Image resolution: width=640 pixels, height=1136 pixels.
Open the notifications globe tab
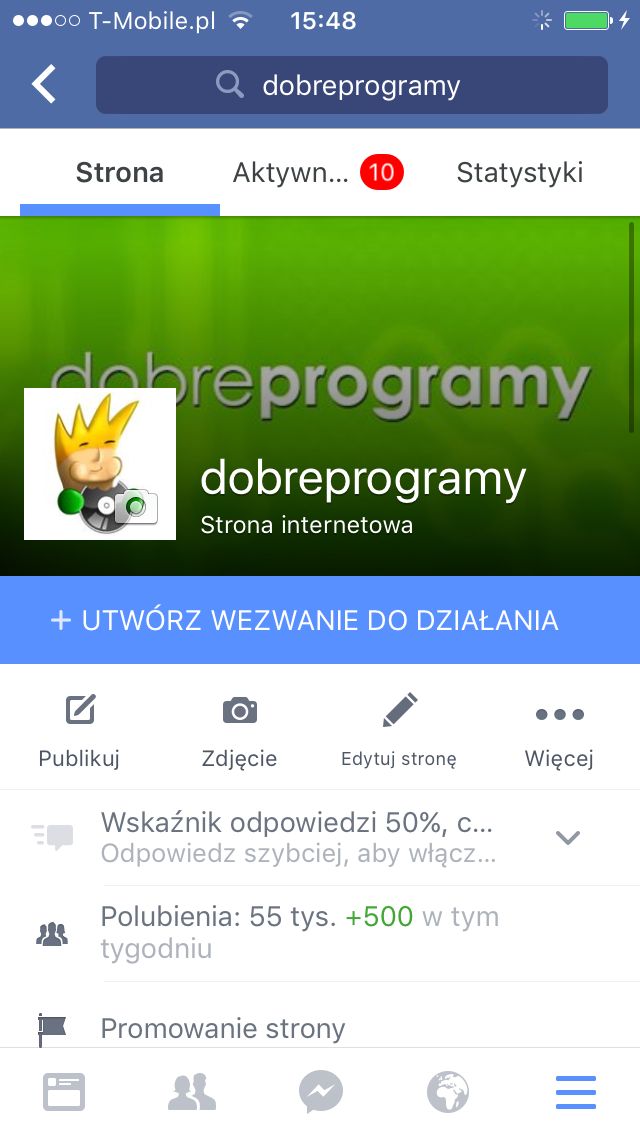(x=448, y=1092)
